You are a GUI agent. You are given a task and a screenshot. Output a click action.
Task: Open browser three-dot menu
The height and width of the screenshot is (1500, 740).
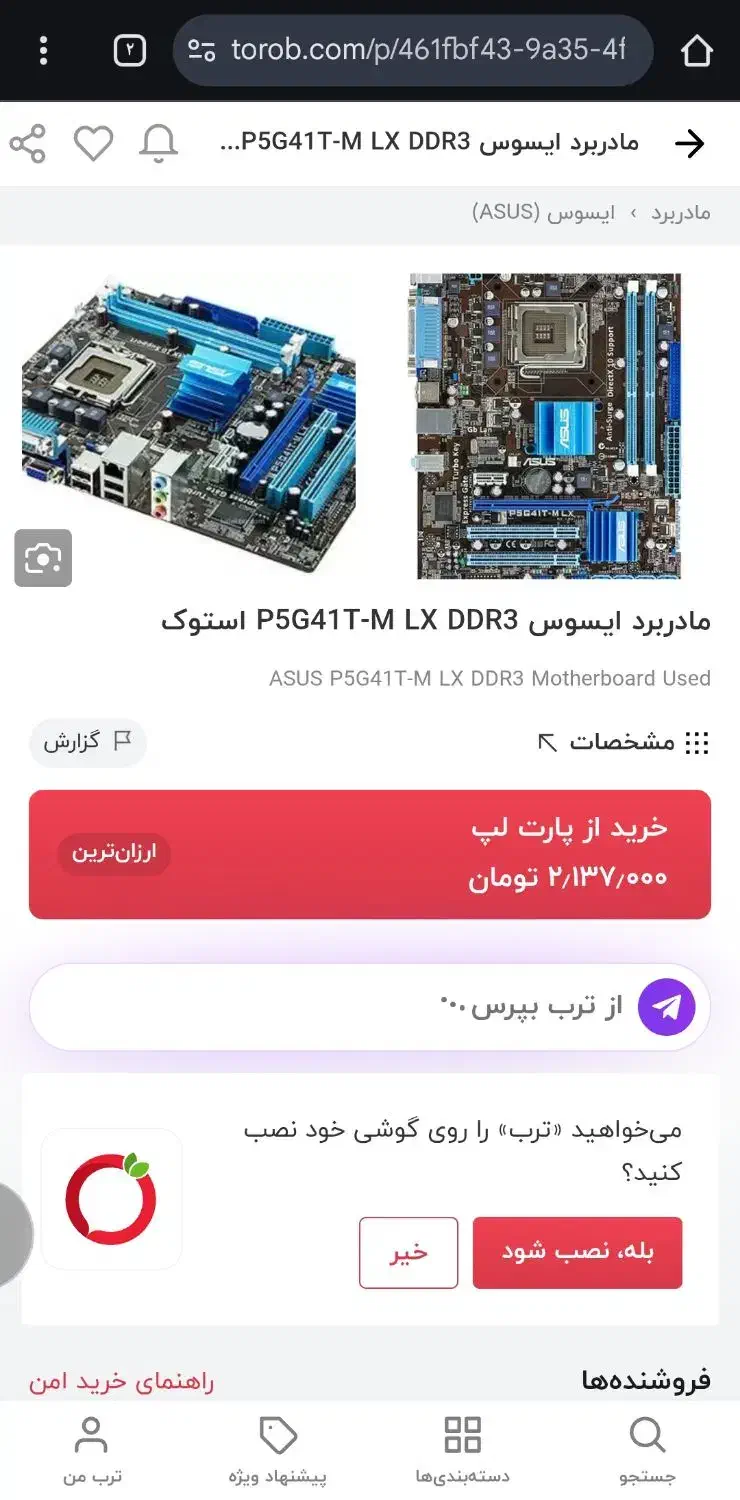pyautogui.click(x=42, y=50)
